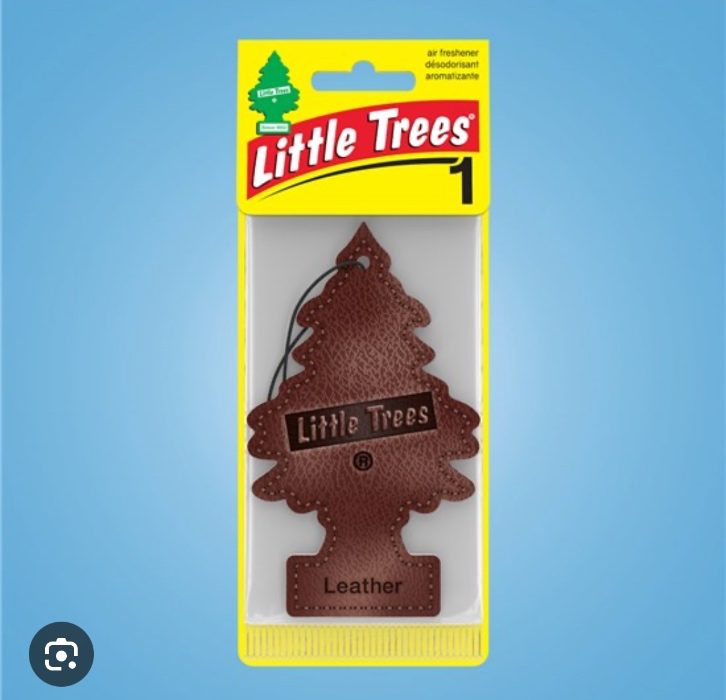Search this image with the Lens icon
The width and height of the screenshot is (726, 700).
pyautogui.click(x=61, y=654)
